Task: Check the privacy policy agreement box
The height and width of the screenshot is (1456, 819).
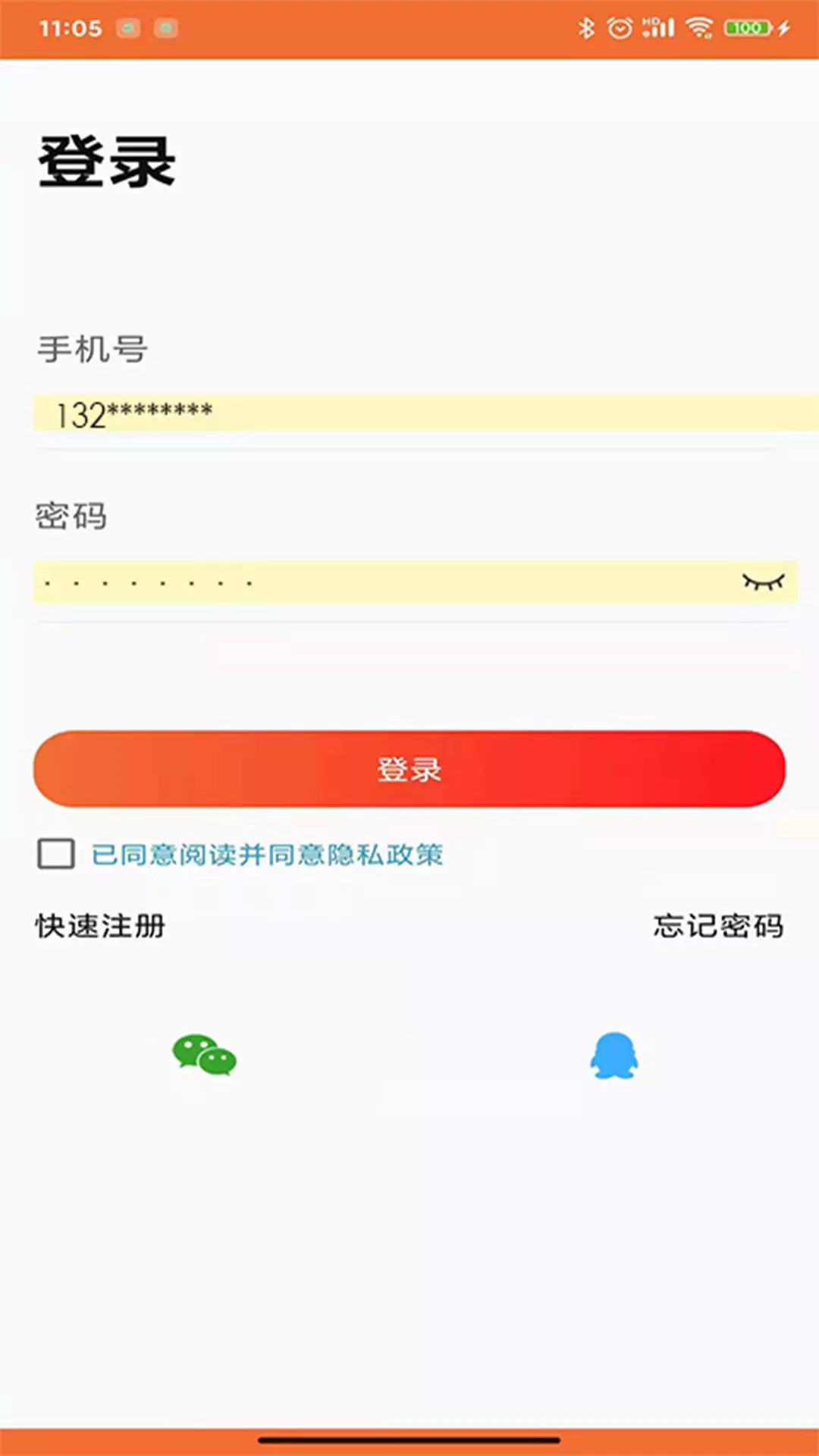Action: pos(56,854)
